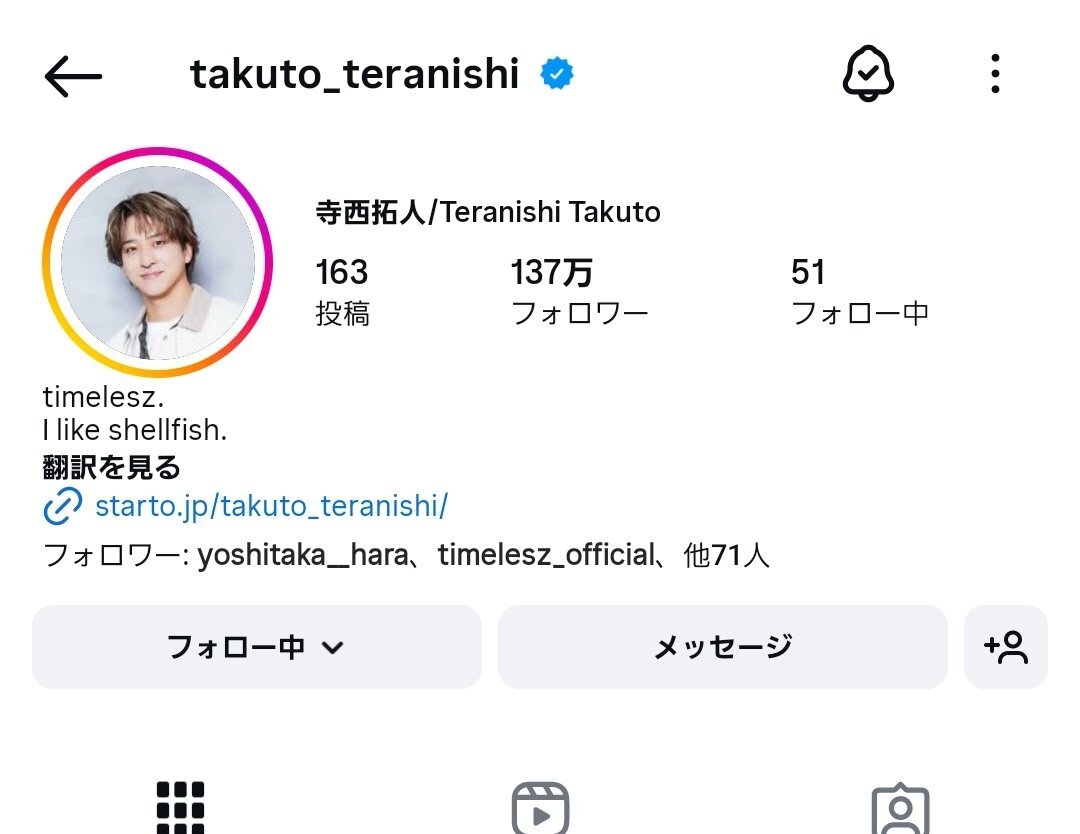Open the 51 following list

(x=859, y=291)
